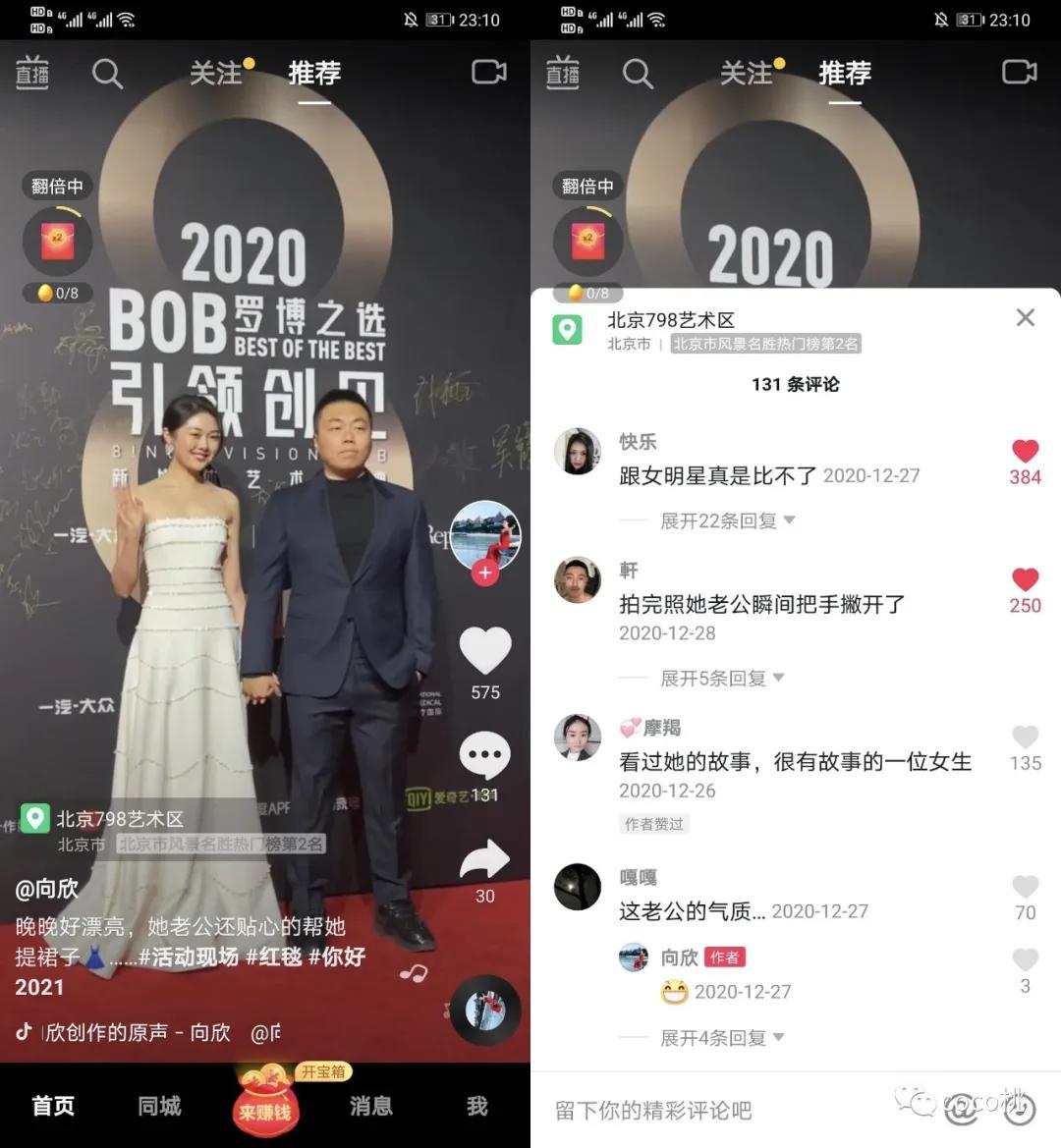The width and height of the screenshot is (1061, 1148).
Task: Tap the spinning music disc
Action: [x=484, y=1010]
